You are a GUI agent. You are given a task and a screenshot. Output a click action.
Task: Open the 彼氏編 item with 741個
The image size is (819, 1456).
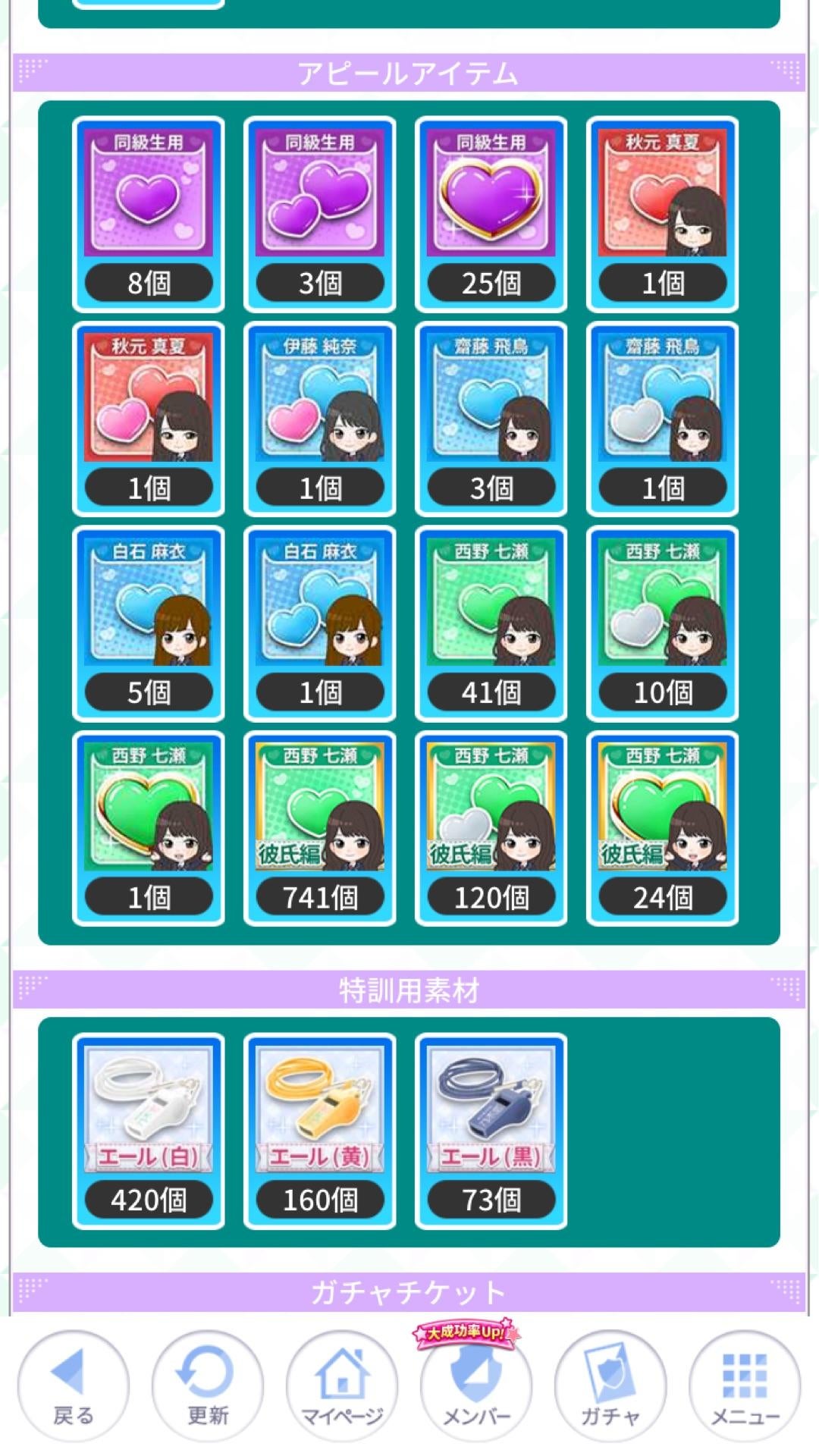point(320,828)
